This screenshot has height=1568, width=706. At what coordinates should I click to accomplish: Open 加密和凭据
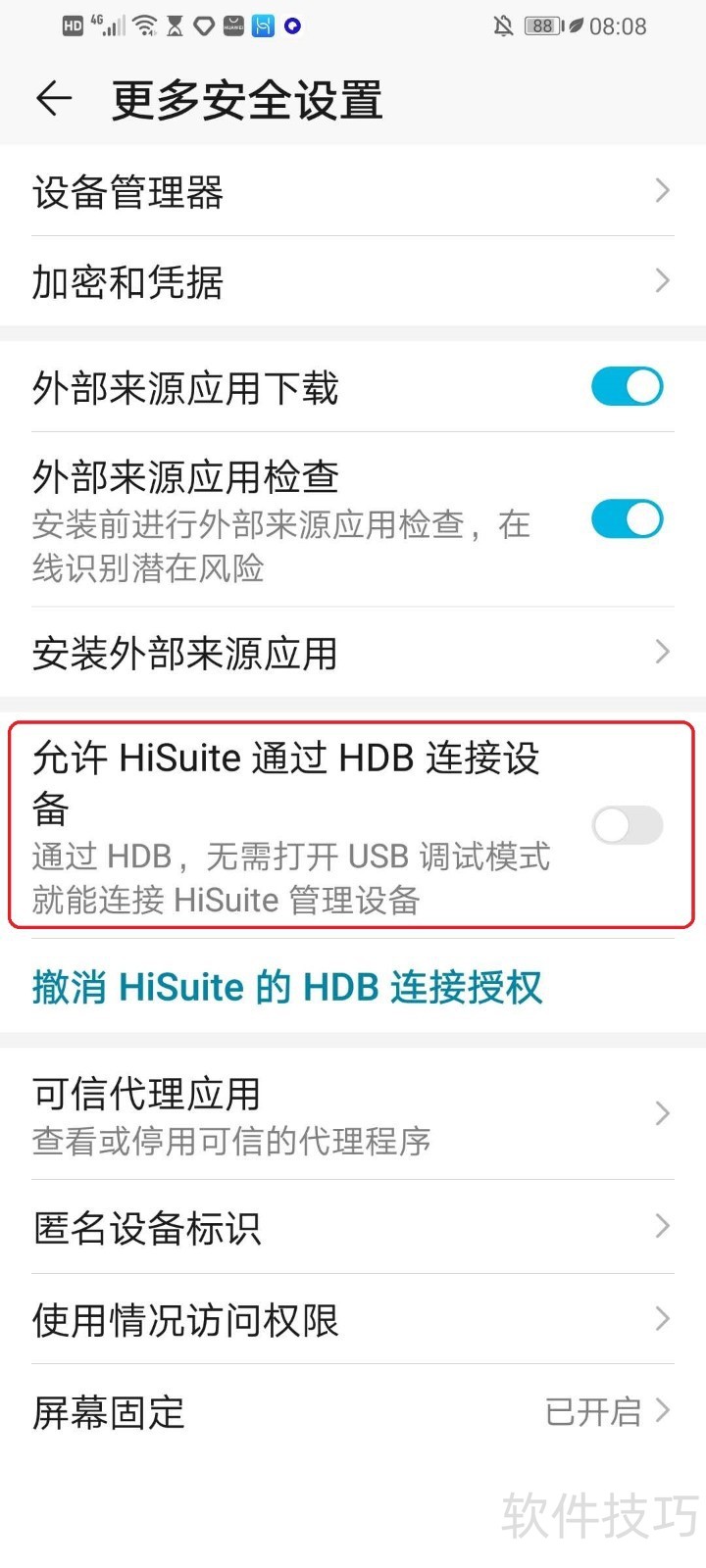[353, 282]
